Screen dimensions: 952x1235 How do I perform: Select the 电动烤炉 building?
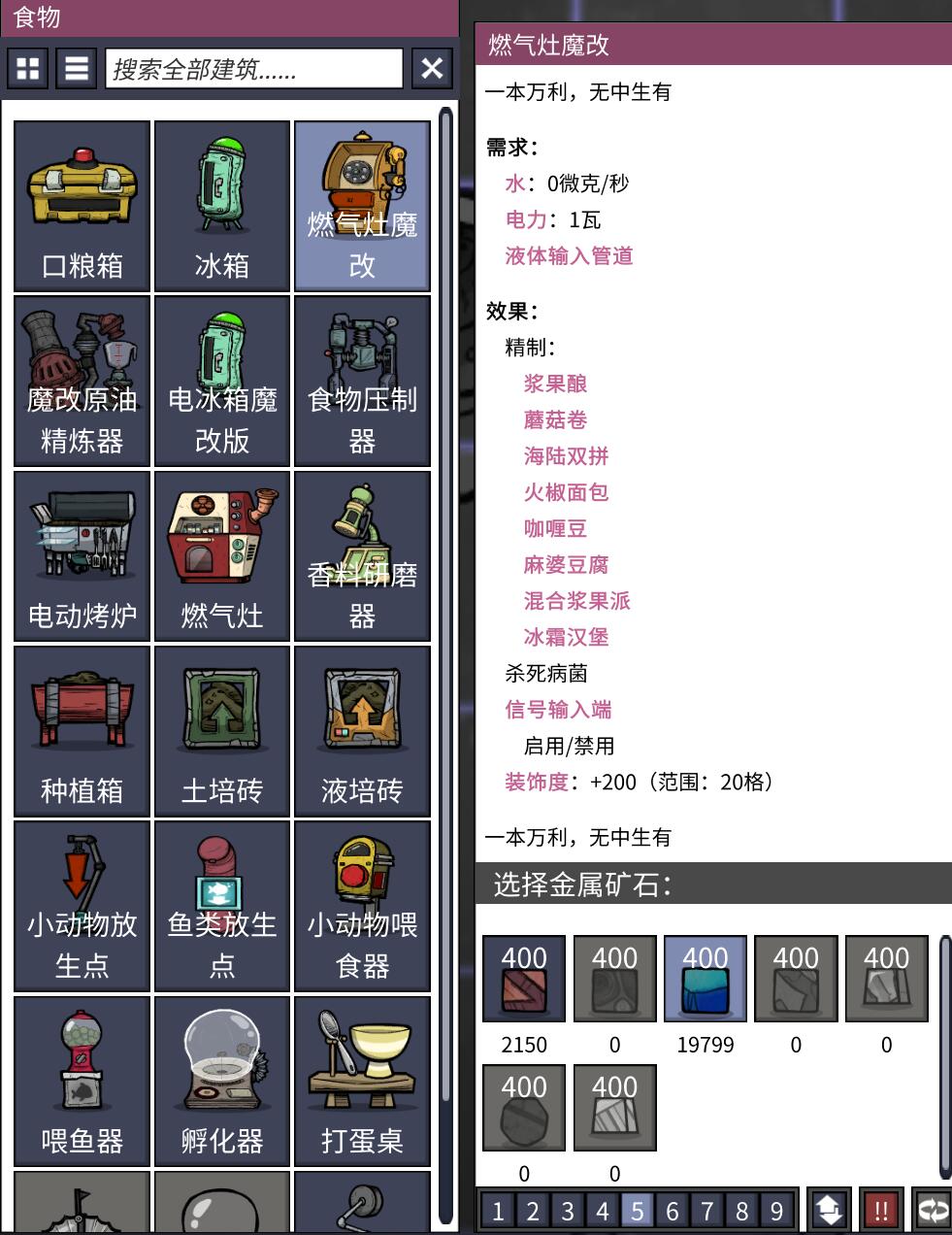point(82,556)
